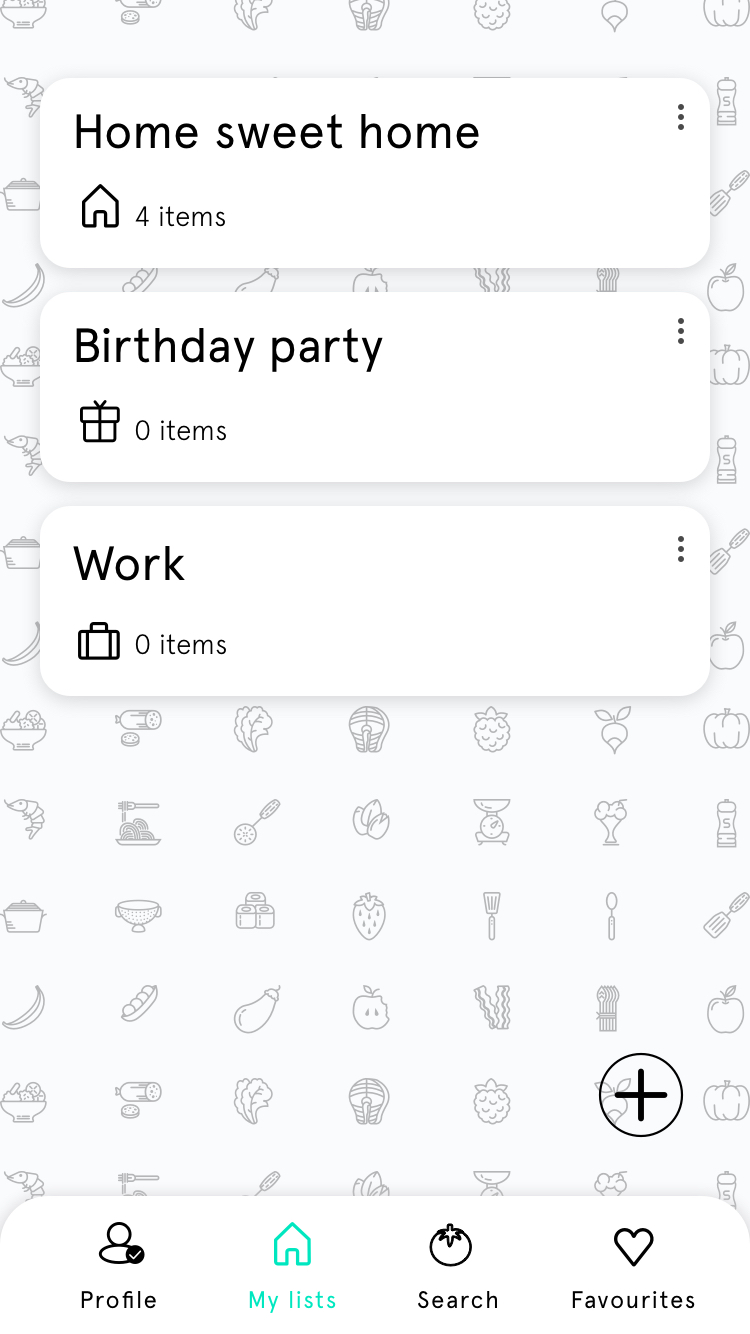
Task: Switch to the Favourites tab
Action: [x=633, y=1265]
